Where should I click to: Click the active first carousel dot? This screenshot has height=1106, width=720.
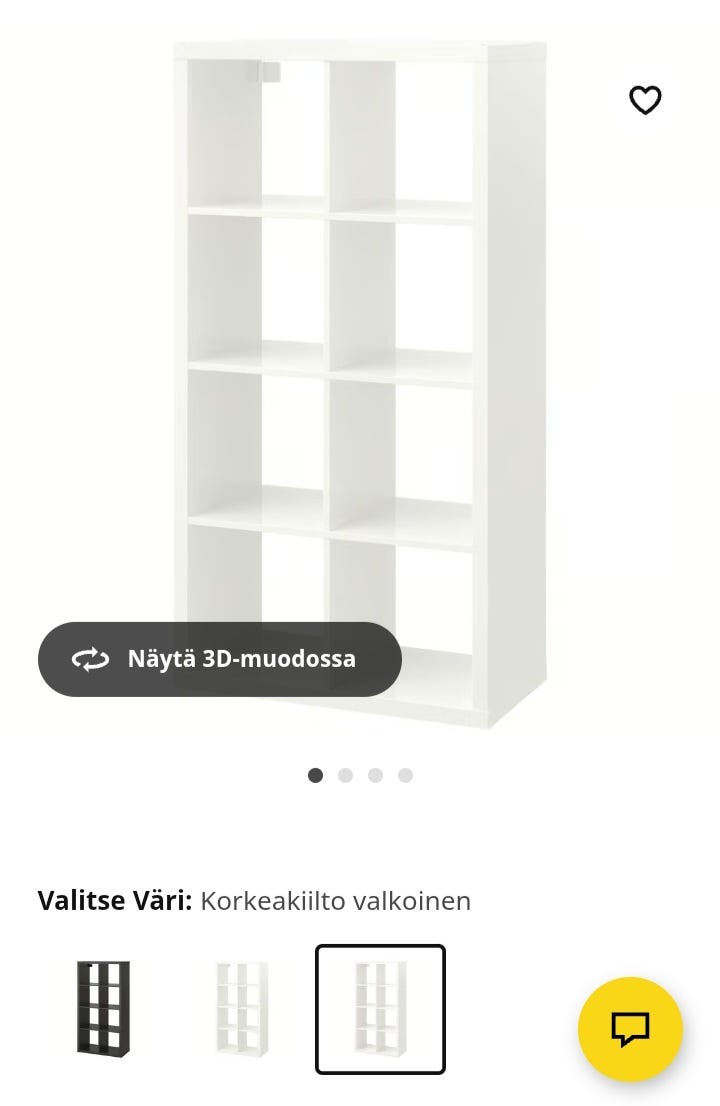click(x=316, y=774)
